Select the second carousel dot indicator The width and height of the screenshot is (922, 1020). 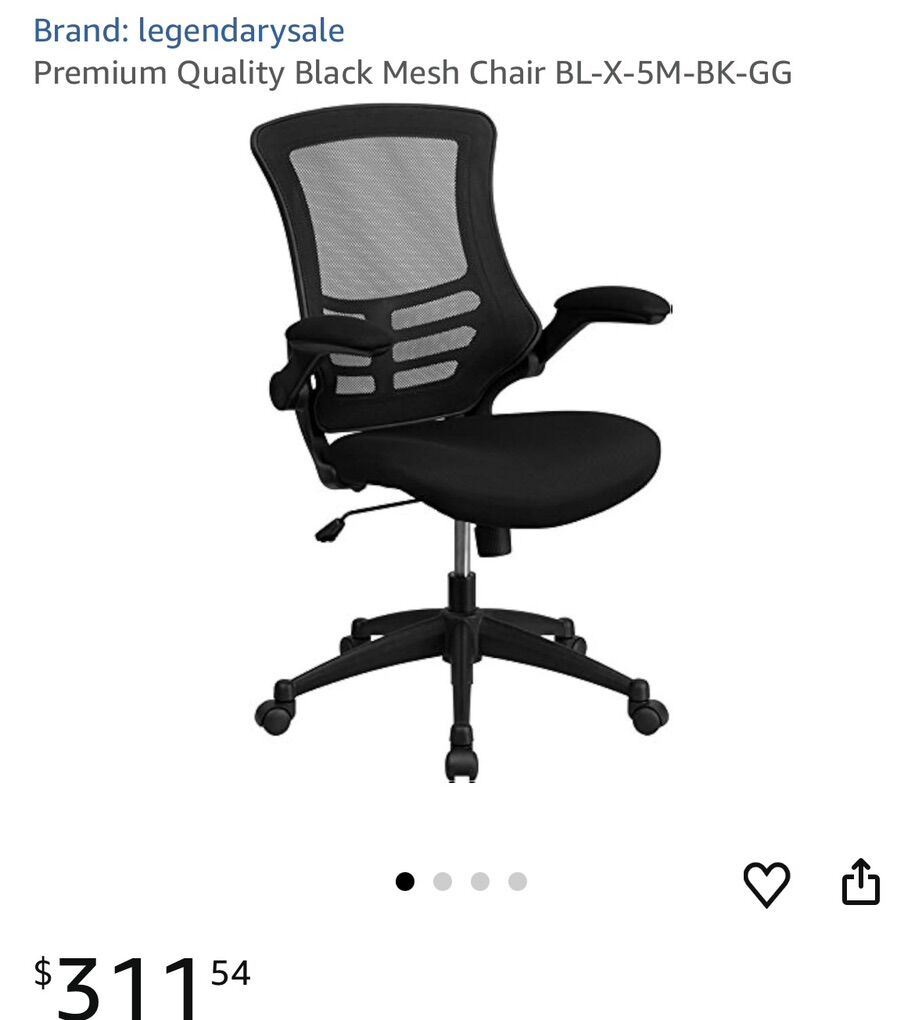pyautogui.click(x=442, y=881)
